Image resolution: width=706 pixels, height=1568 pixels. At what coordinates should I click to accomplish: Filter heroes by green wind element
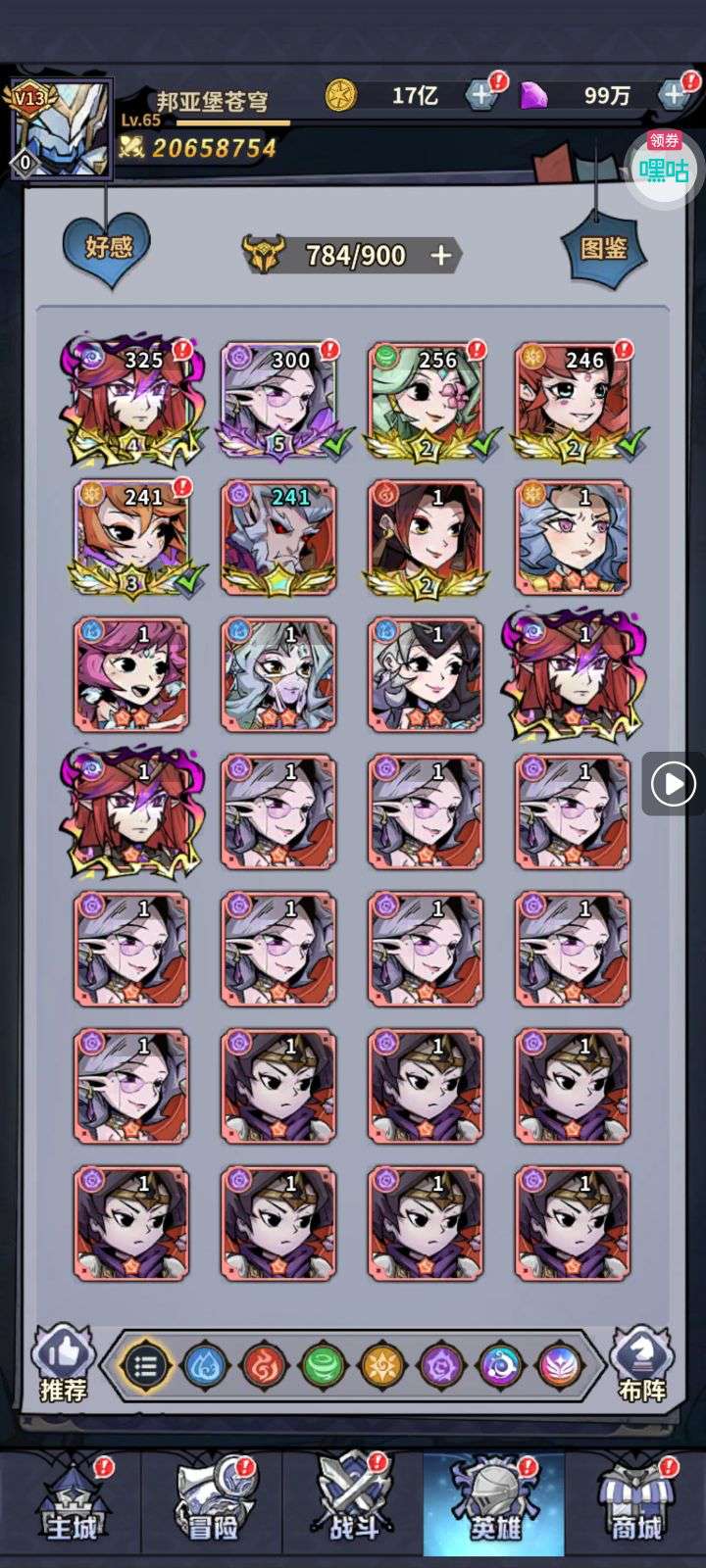point(323,1364)
